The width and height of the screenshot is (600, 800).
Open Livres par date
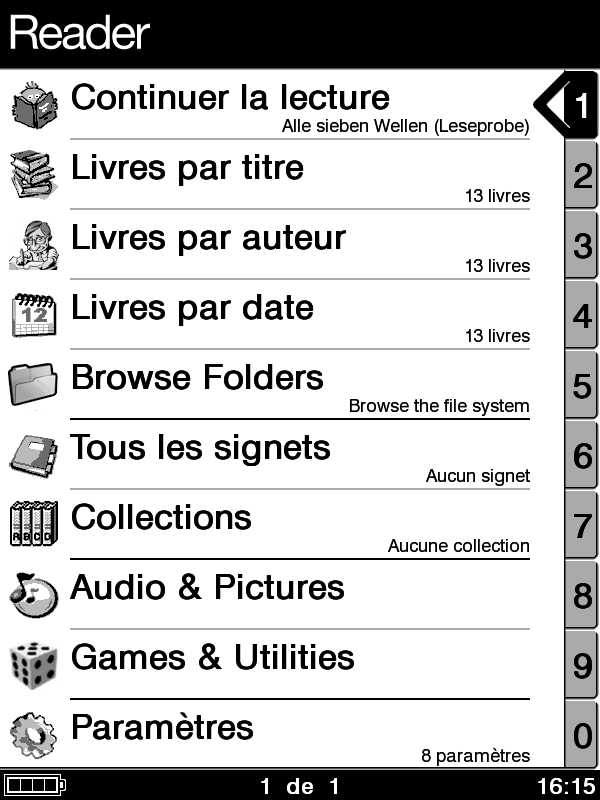coord(192,308)
